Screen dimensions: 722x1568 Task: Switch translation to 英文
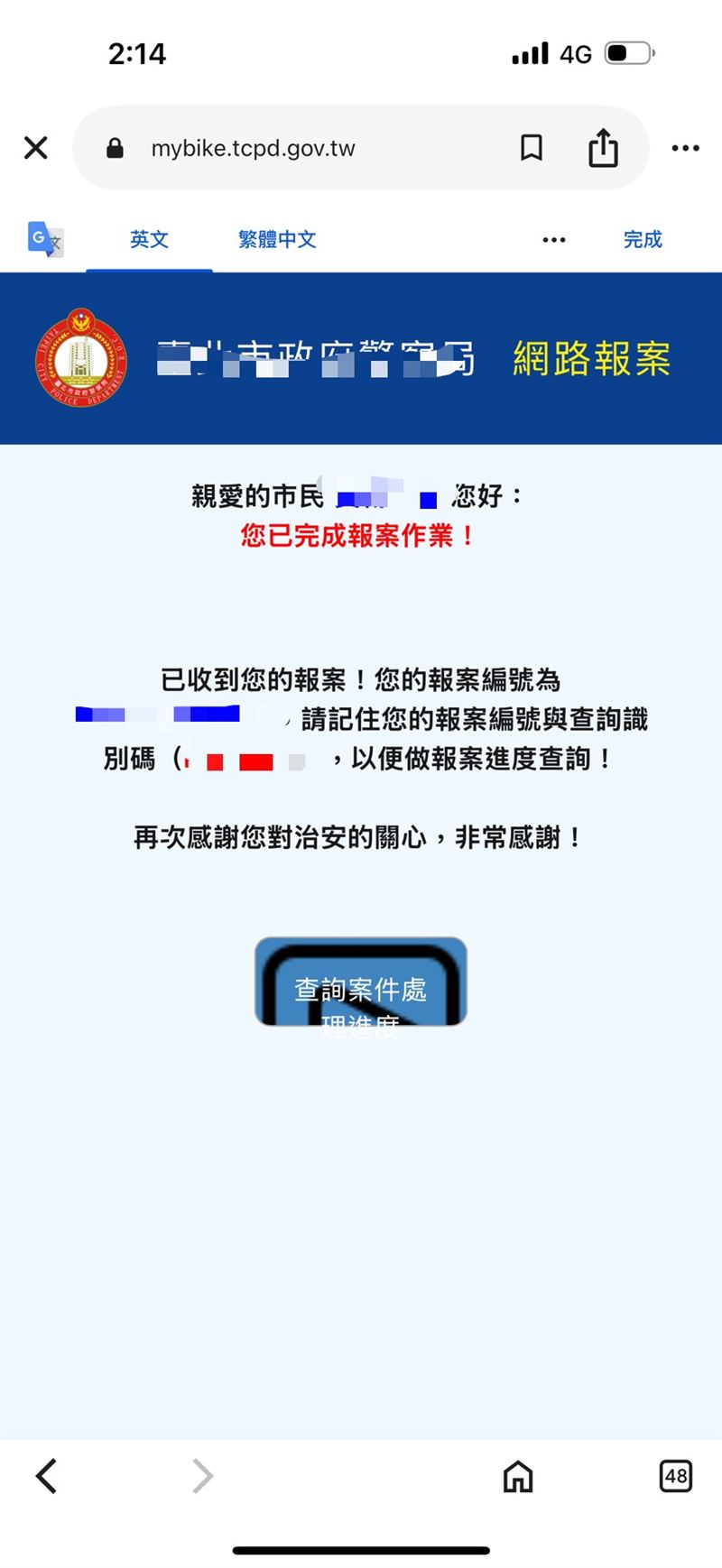[x=149, y=239]
